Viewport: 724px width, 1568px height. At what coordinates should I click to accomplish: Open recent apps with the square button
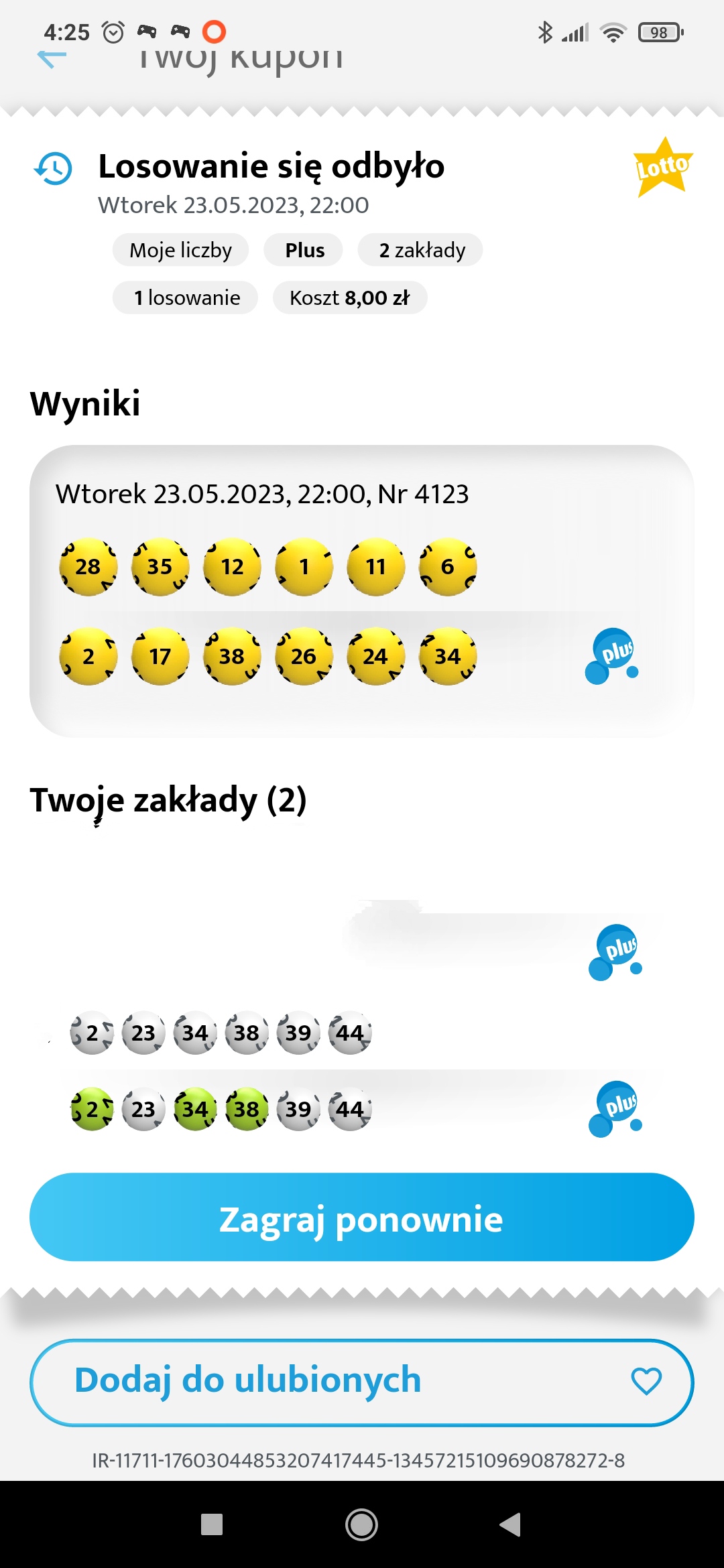(x=212, y=1524)
